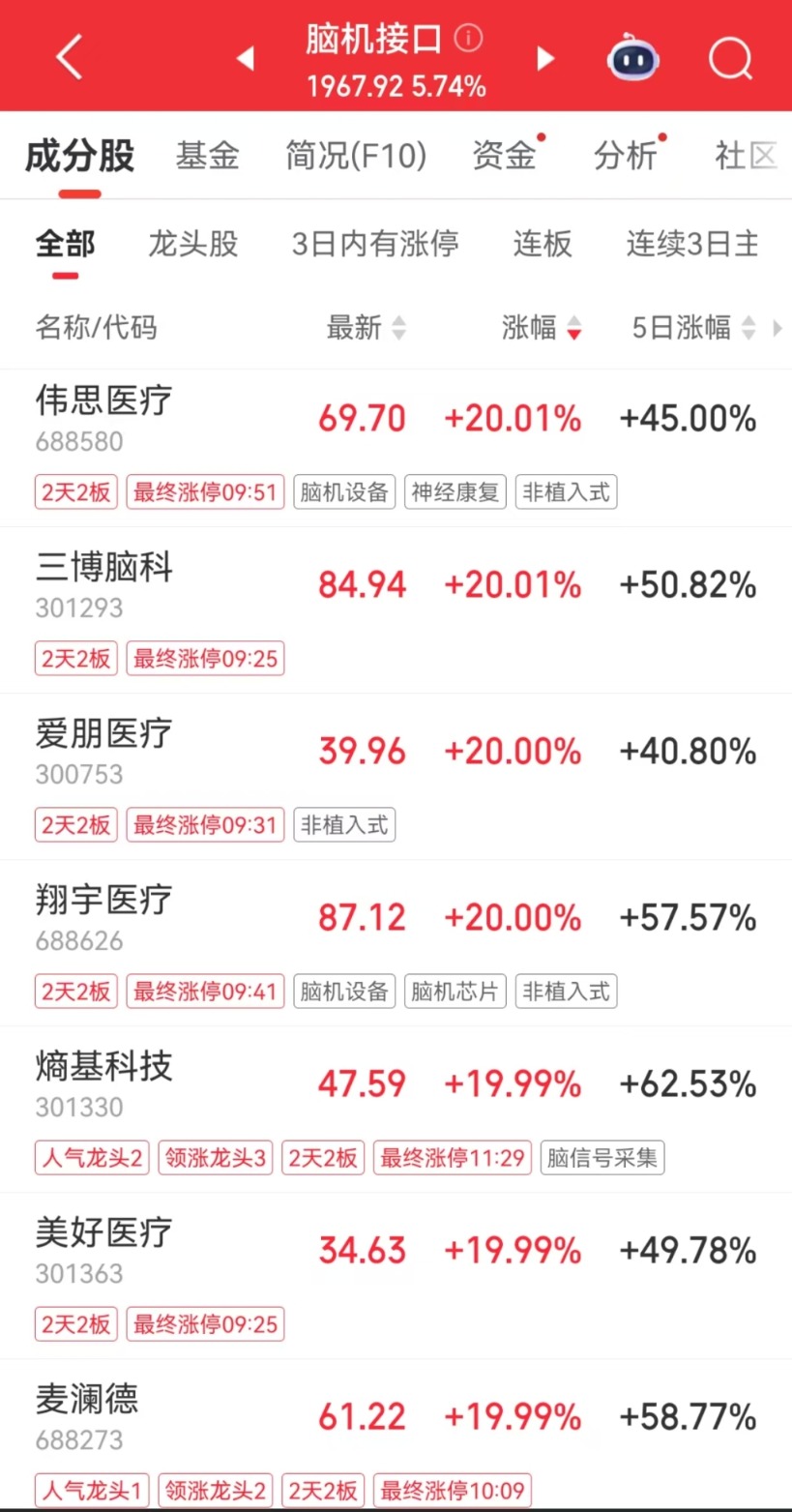Show info about 脑机接口 sector

[469, 39]
